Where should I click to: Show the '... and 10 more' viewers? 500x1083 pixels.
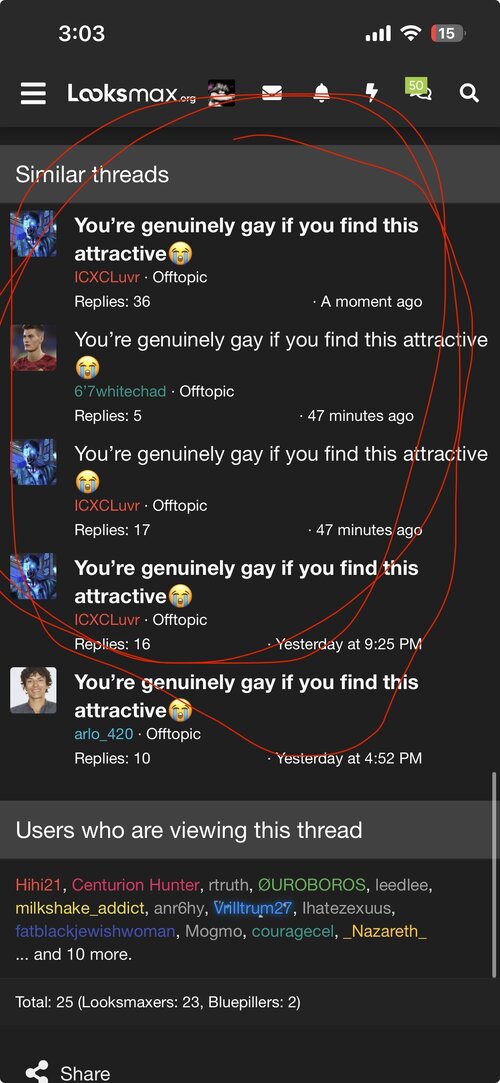pos(73,955)
